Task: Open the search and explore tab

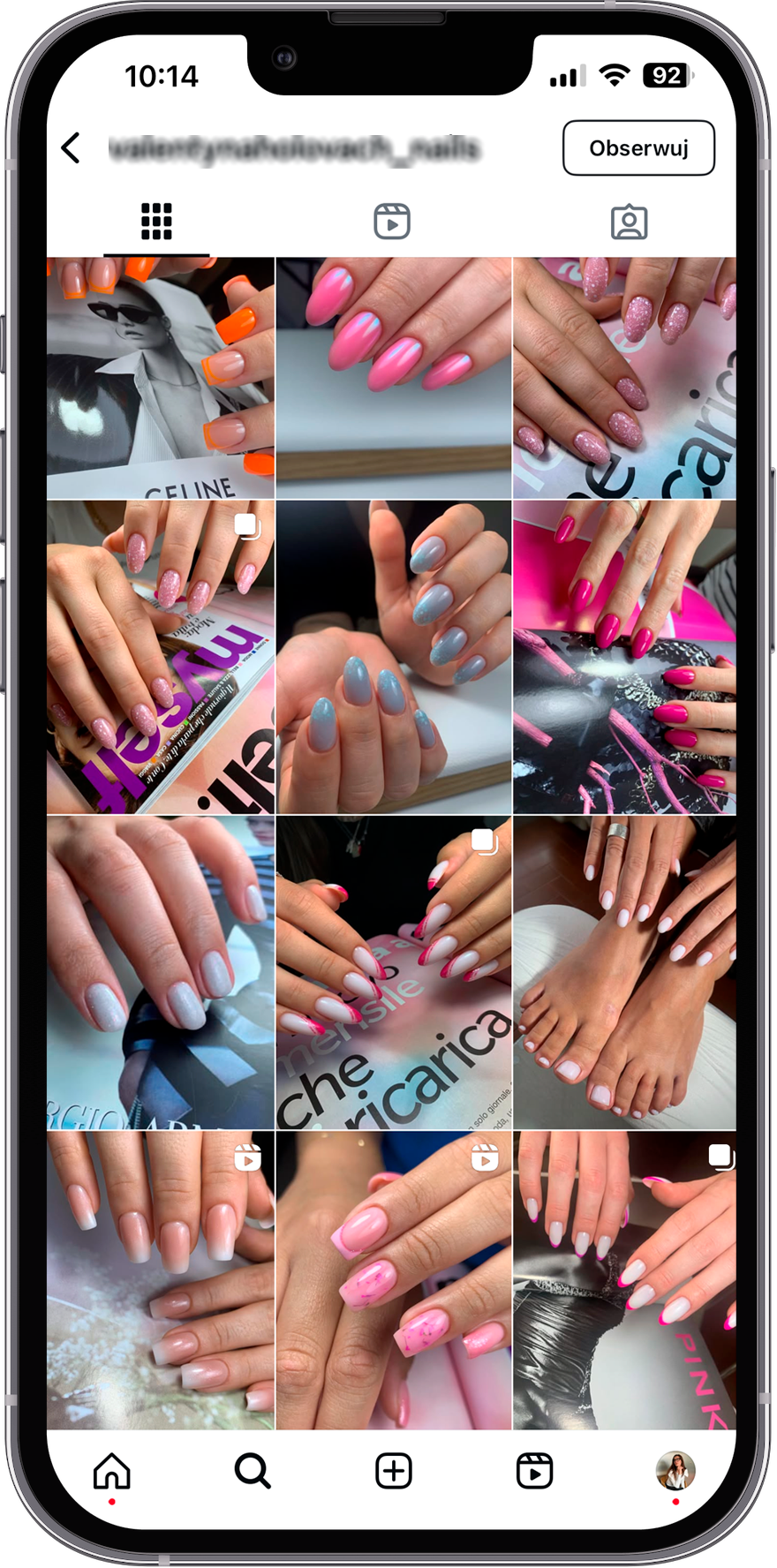Action: point(253,1471)
